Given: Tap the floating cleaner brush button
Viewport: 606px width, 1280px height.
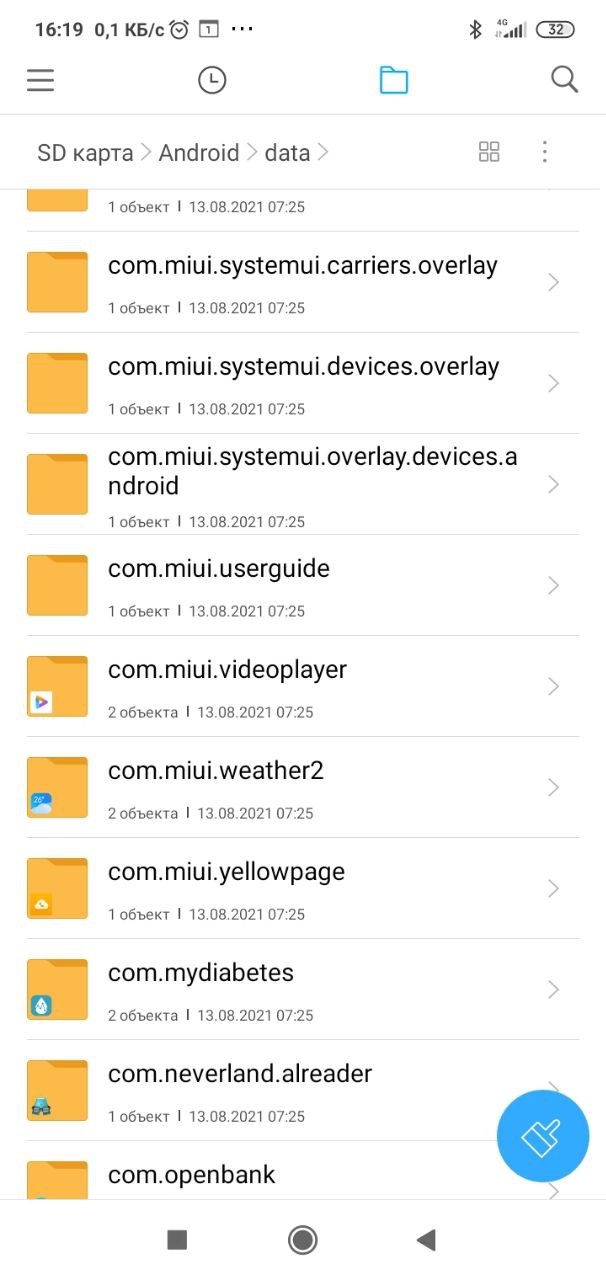Looking at the screenshot, I should pyautogui.click(x=543, y=1136).
